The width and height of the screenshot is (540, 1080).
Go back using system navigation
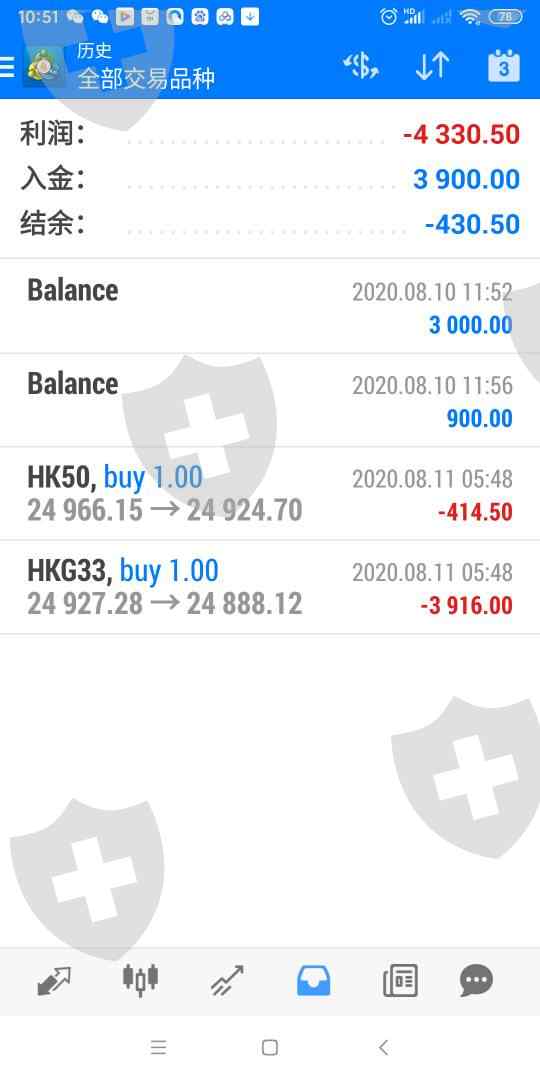[384, 1048]
